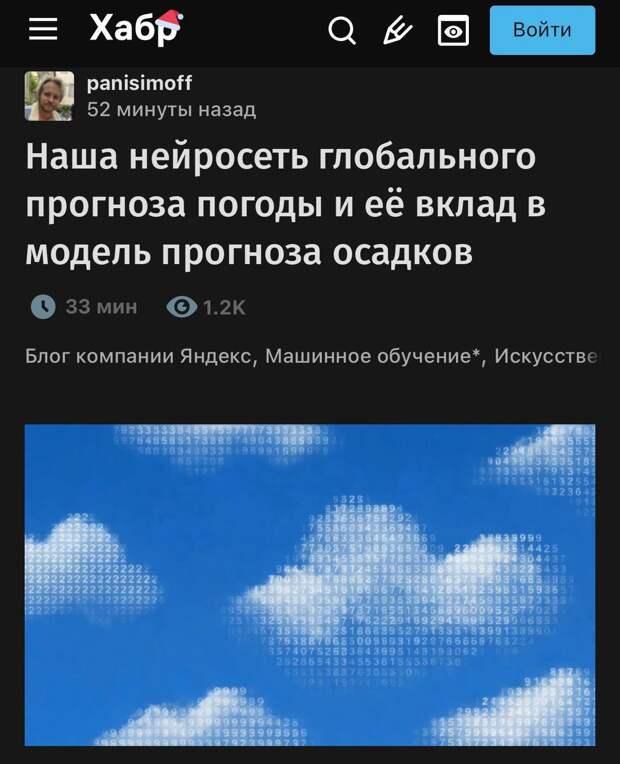Viewport: 620px width, 764px height.
Task: Open the eye view settings icon
Action: pos(453,32)
